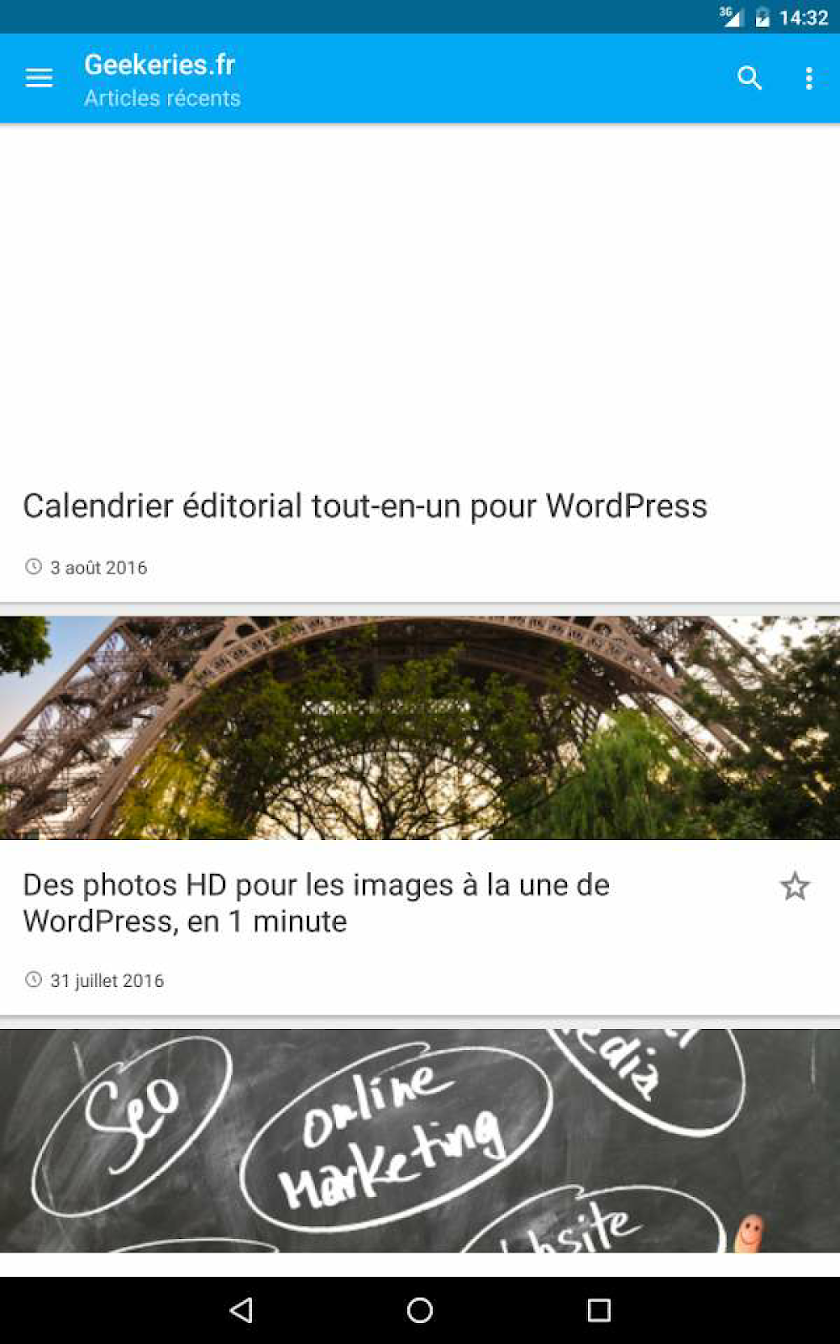Open the Online Marketing chalkboard article
840x1344 pixels.
point(420,1141)
